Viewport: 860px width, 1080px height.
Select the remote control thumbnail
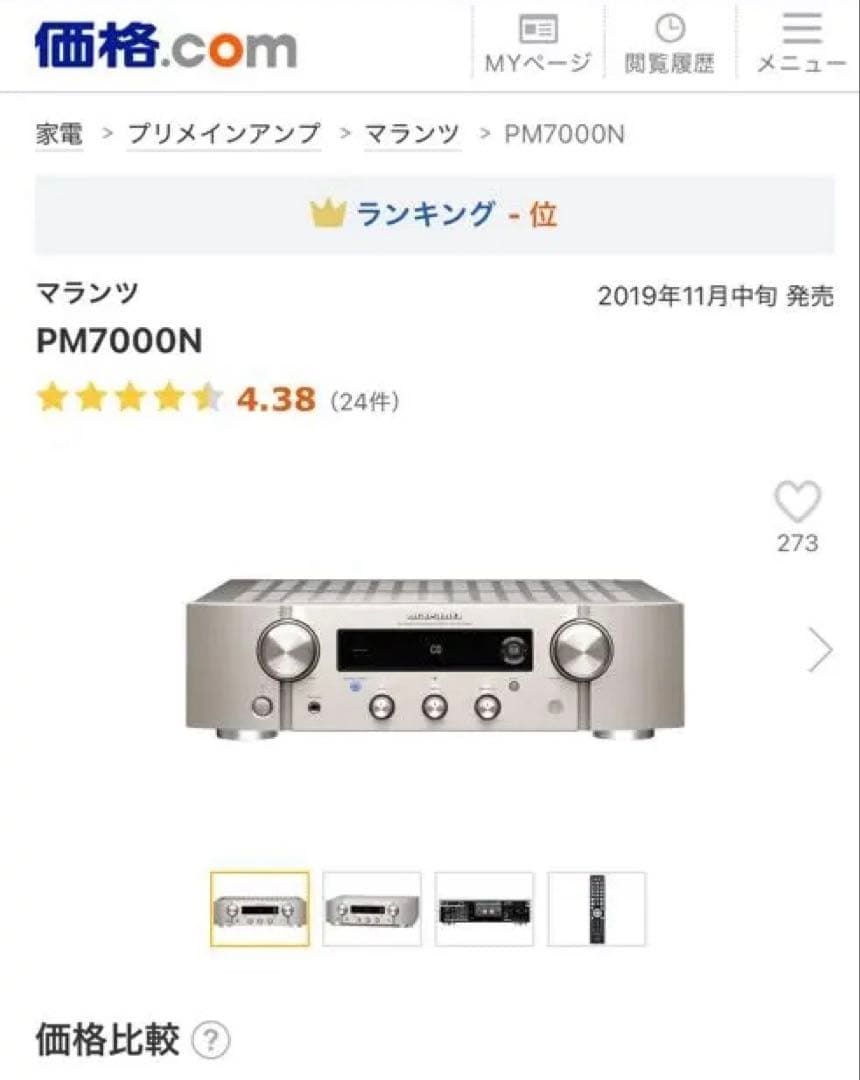(596, 909)
